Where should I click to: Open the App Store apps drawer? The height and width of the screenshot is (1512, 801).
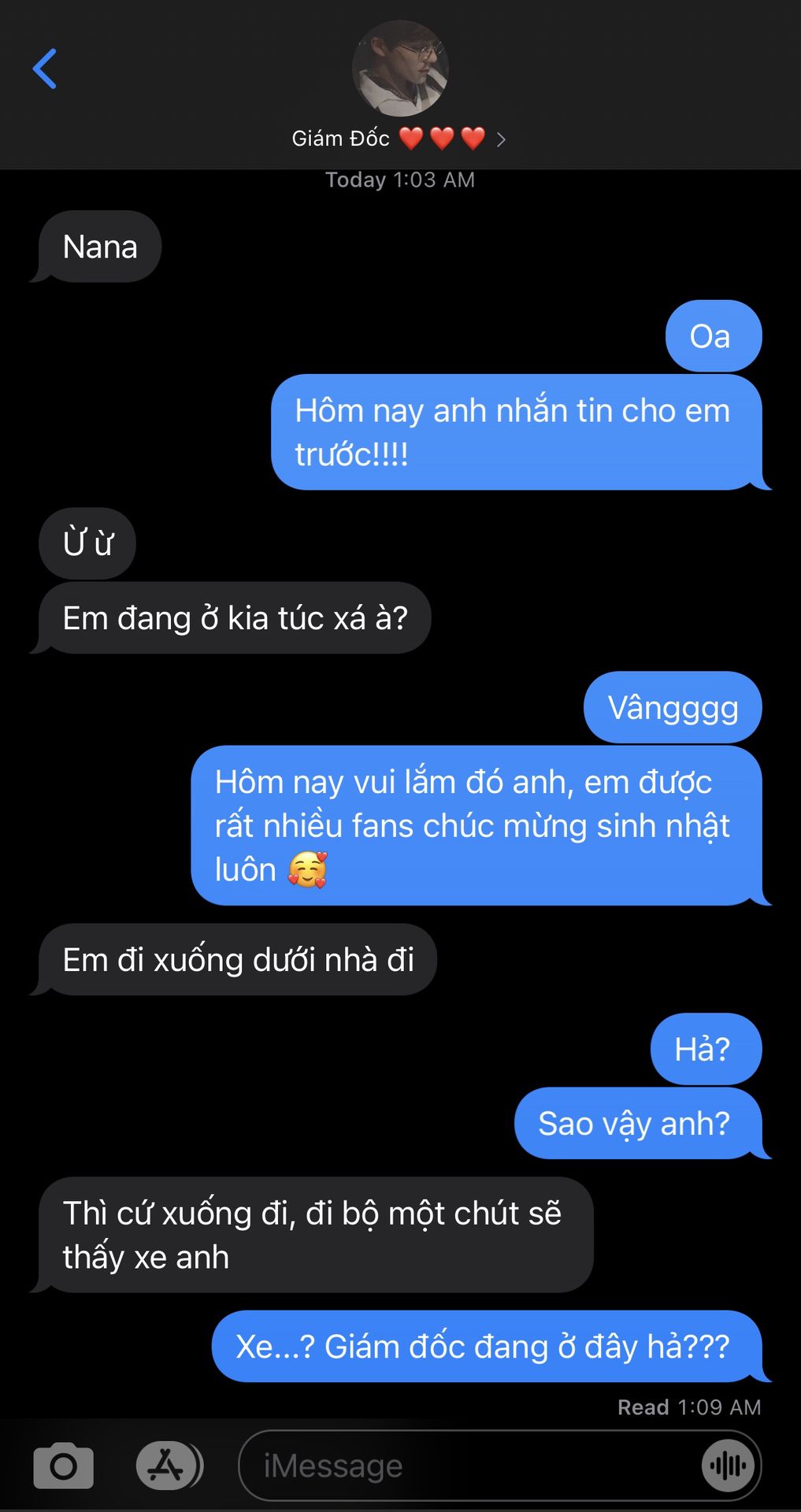168,1466
